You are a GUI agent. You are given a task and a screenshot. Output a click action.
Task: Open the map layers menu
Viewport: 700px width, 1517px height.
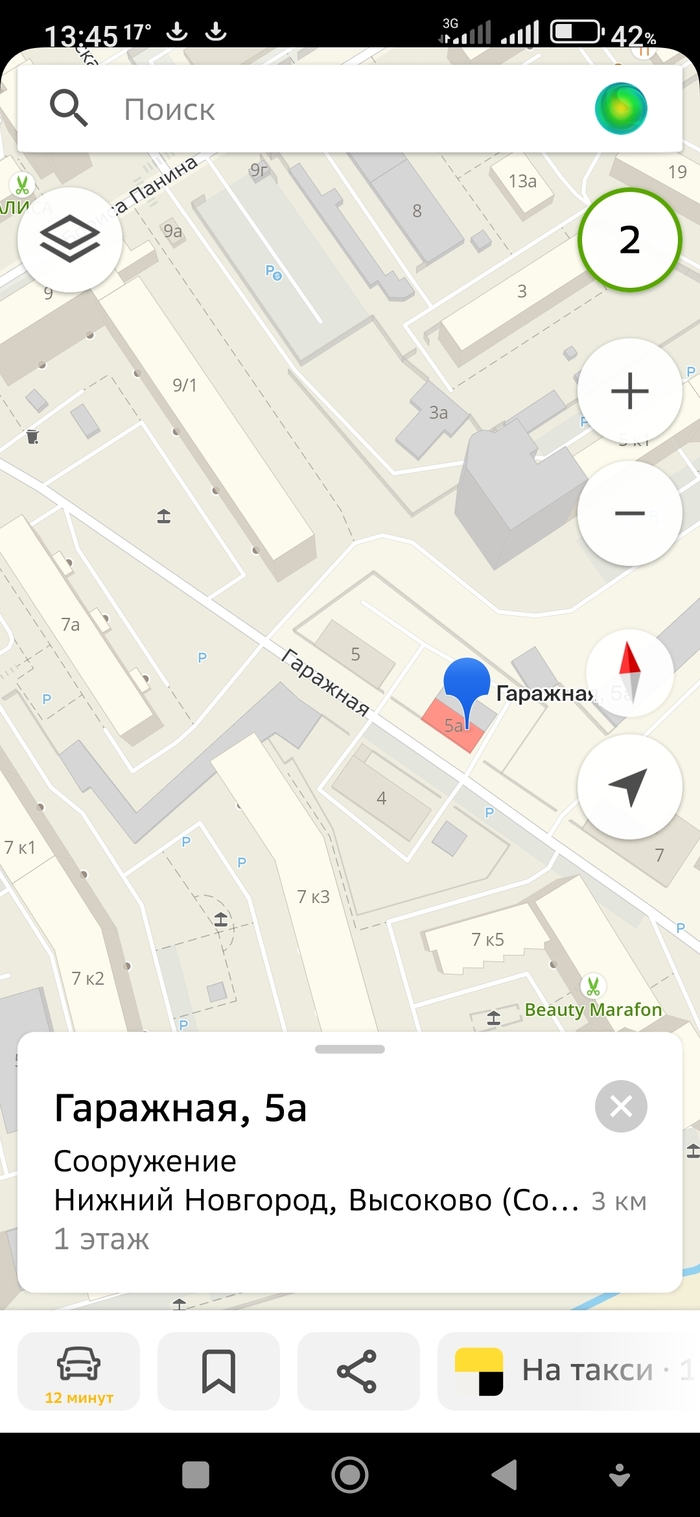click(x=70, y=240)
